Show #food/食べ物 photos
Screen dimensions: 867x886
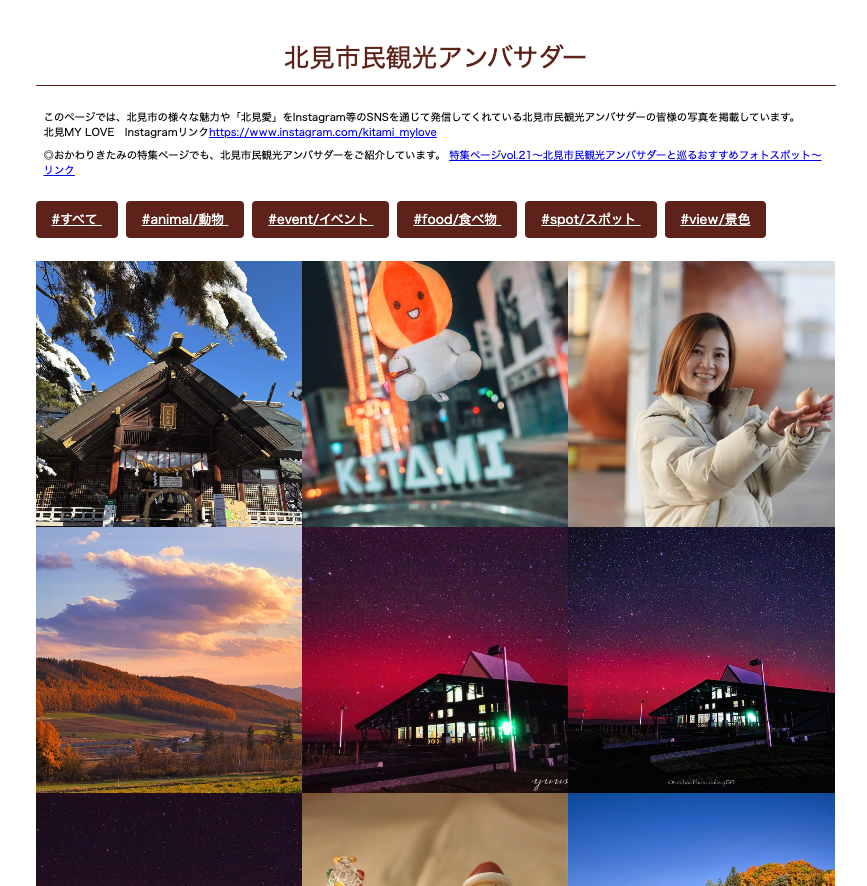click(x=457, y=219)
